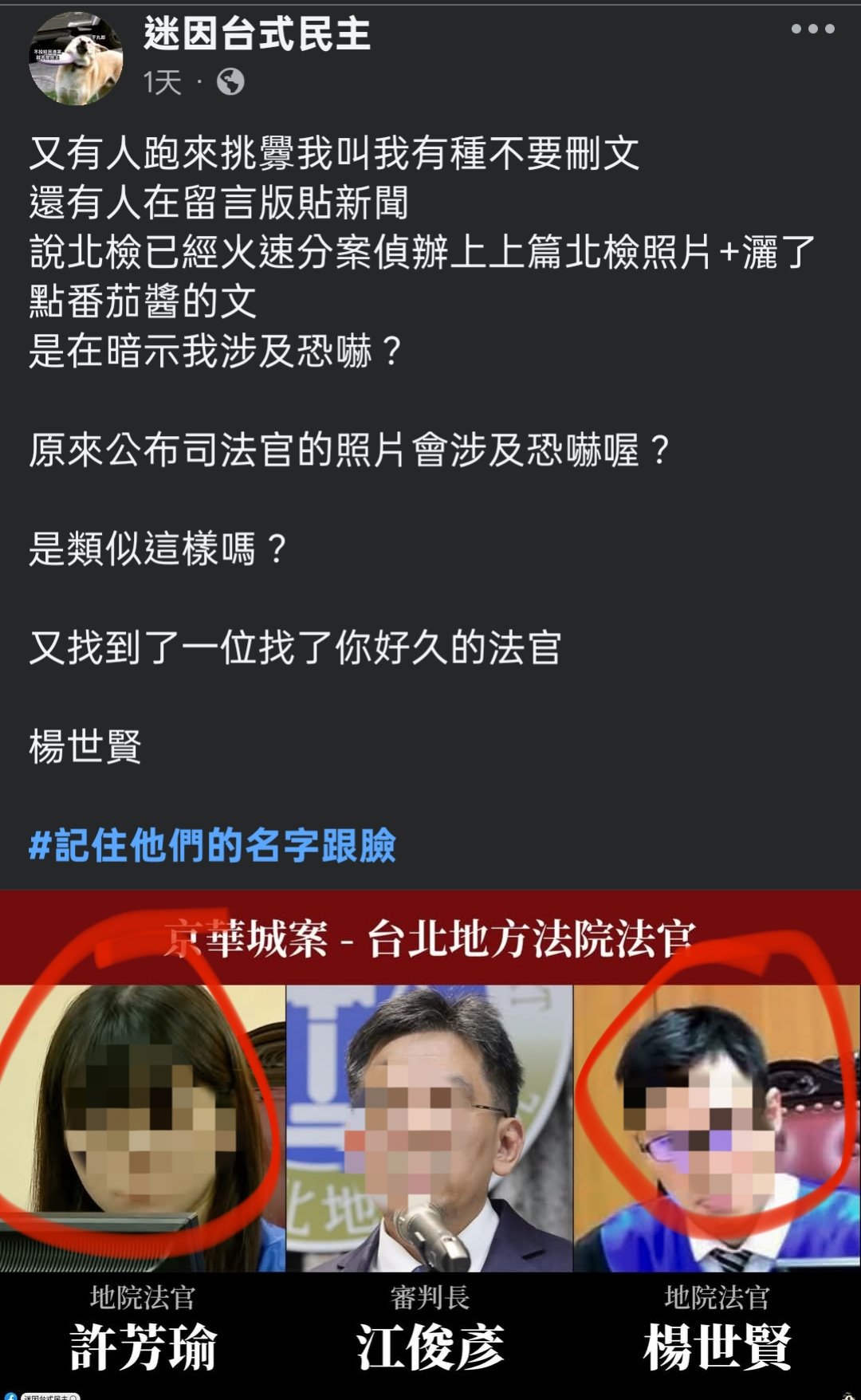Tap the page's profile picture
This screenshot has width=861, height=1400.
click(x=76, y=59)
